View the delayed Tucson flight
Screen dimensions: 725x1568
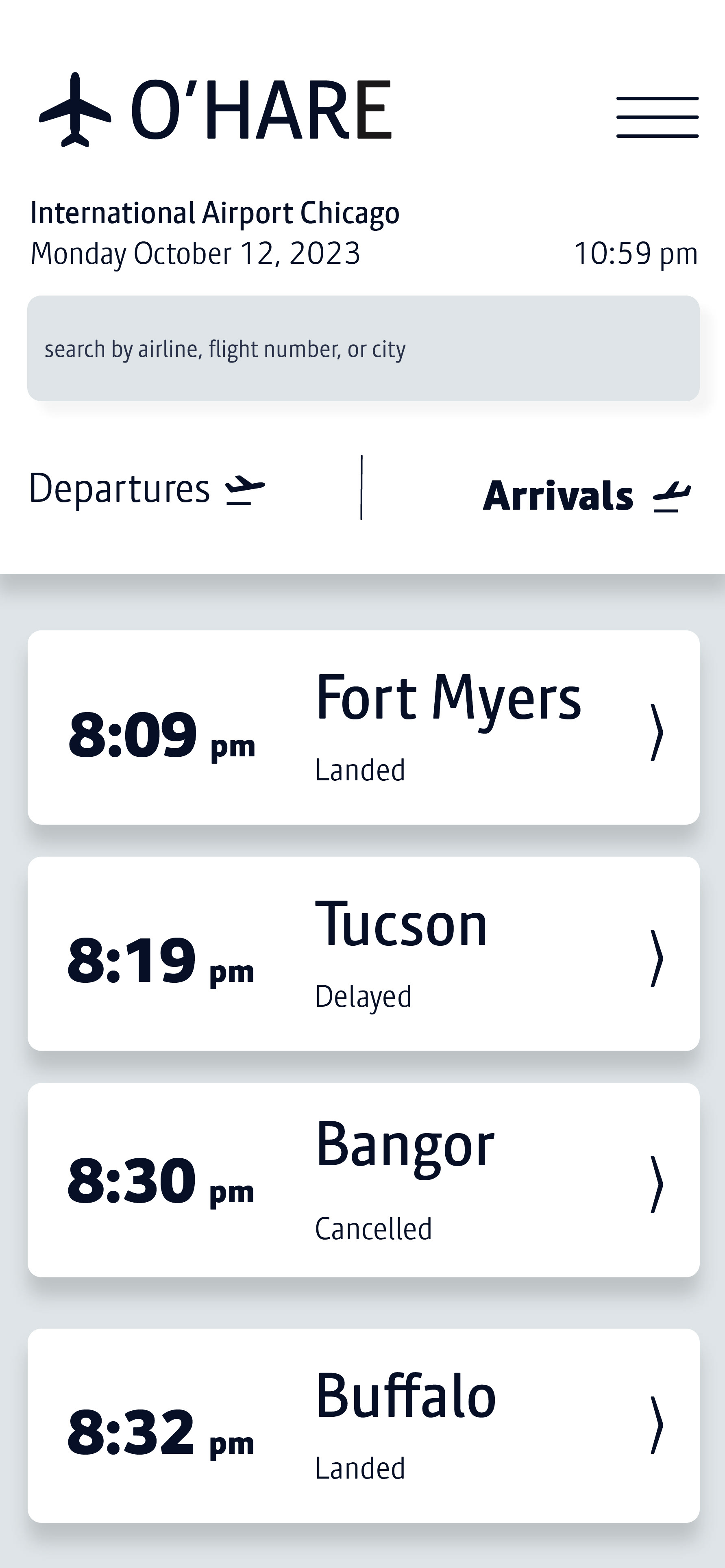coord(364,954)
